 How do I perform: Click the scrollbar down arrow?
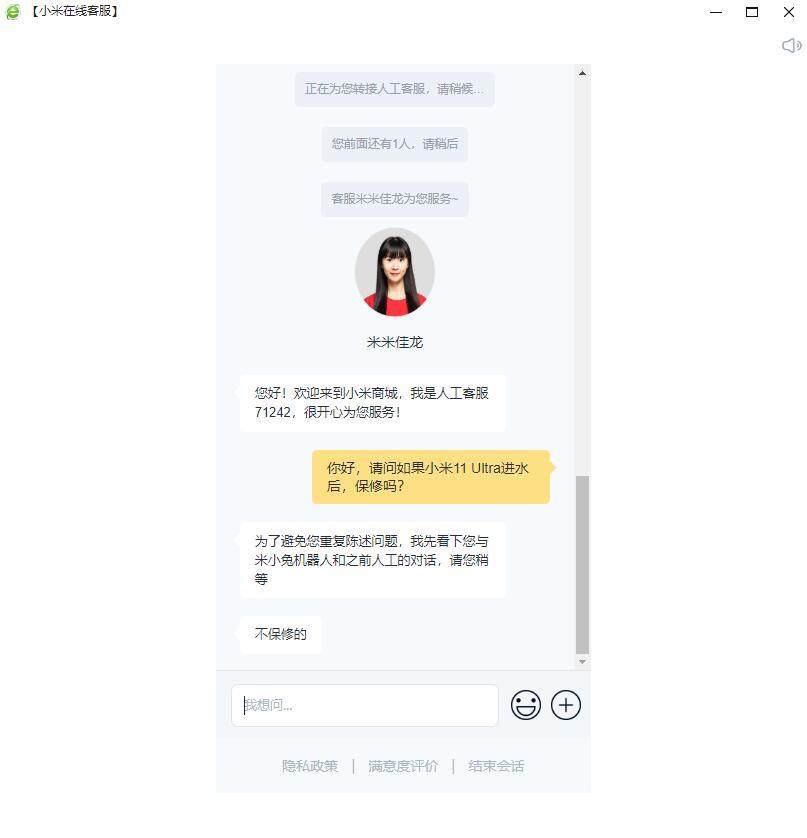pos(583,662)
